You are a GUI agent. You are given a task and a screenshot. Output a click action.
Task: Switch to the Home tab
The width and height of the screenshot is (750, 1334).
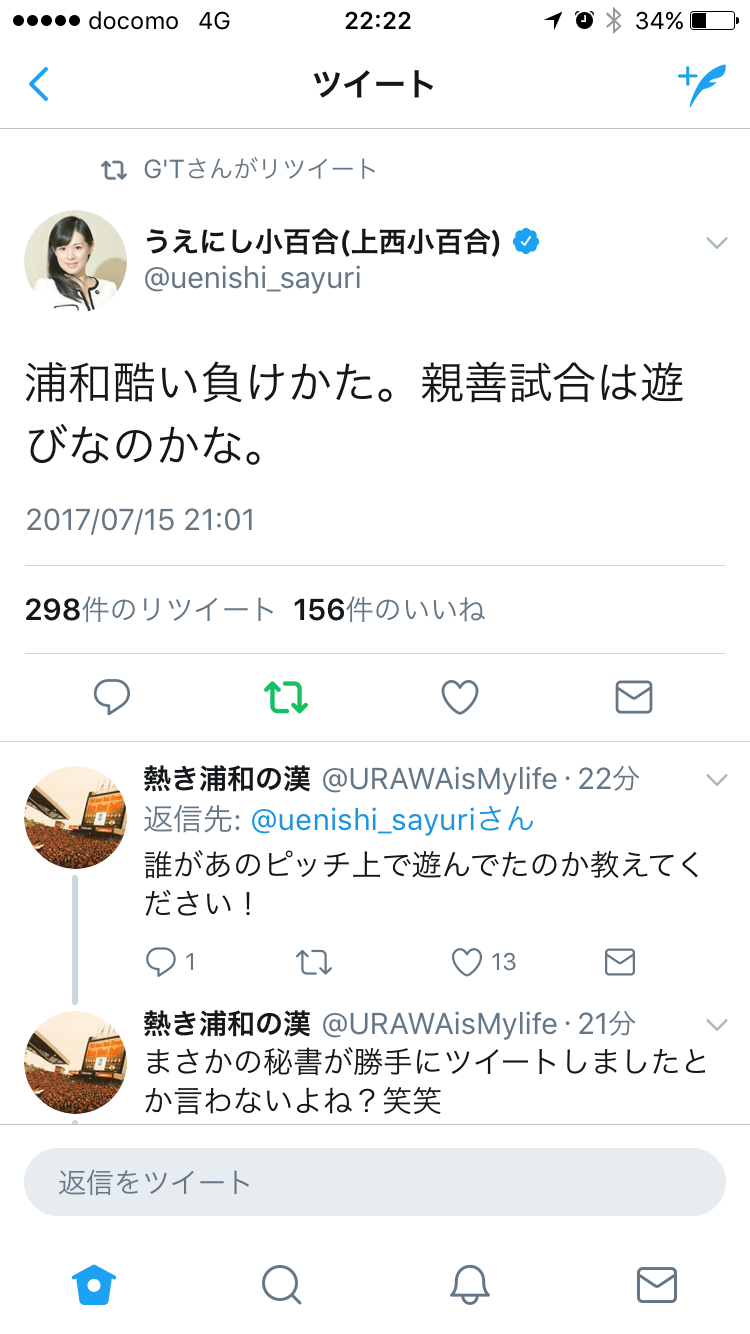click(x=95, y=1284)
